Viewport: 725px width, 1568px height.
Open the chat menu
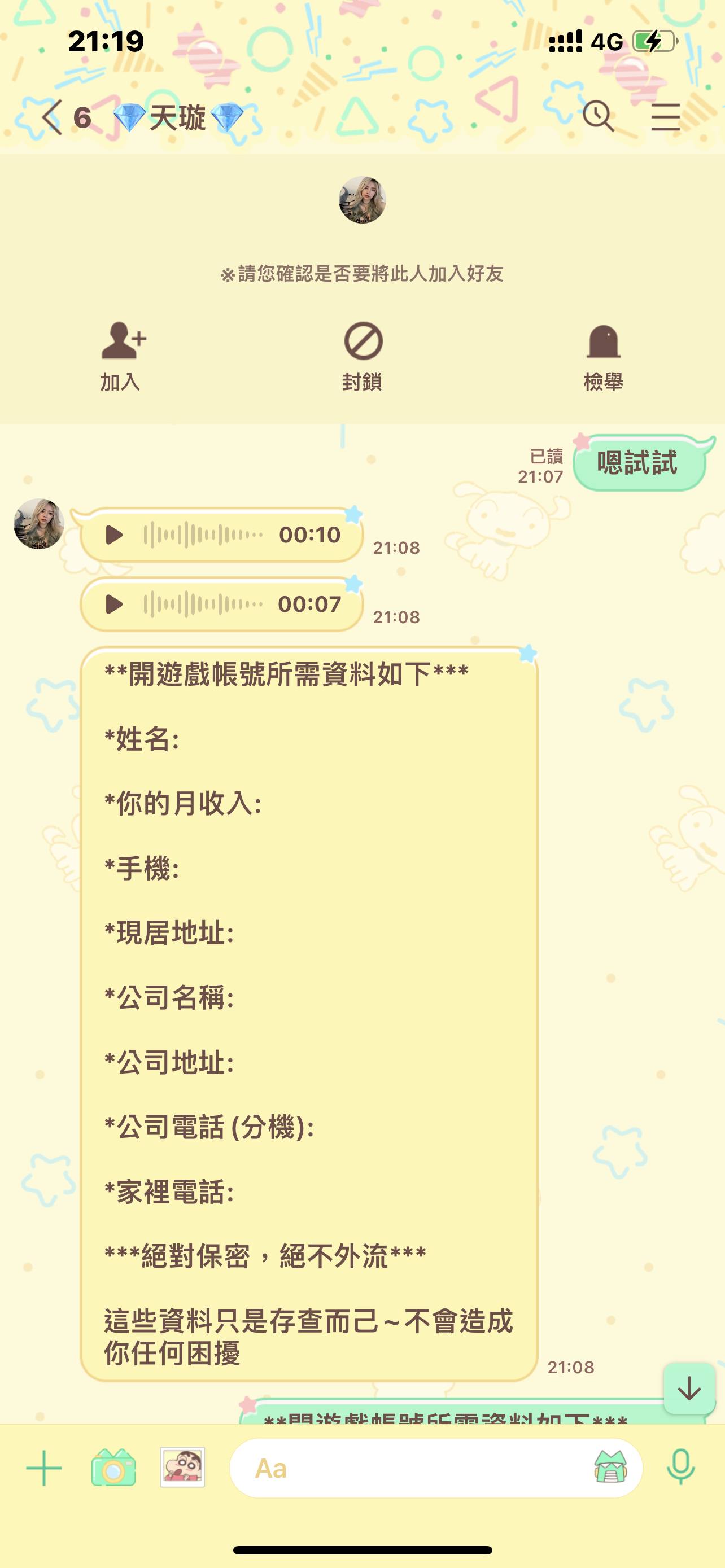coord(665,116)
